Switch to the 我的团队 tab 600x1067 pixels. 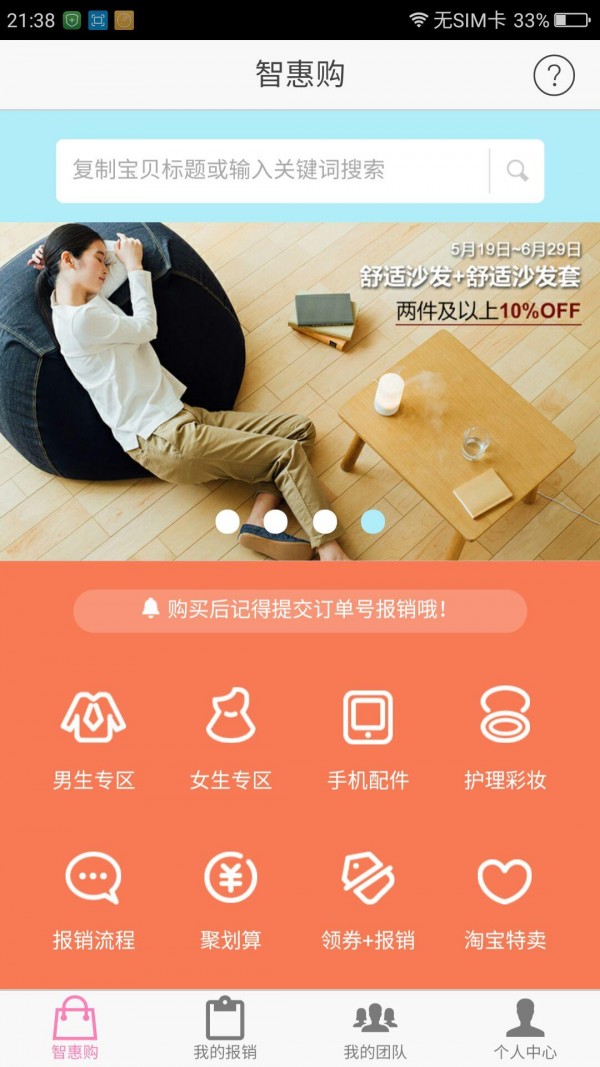375,1028
